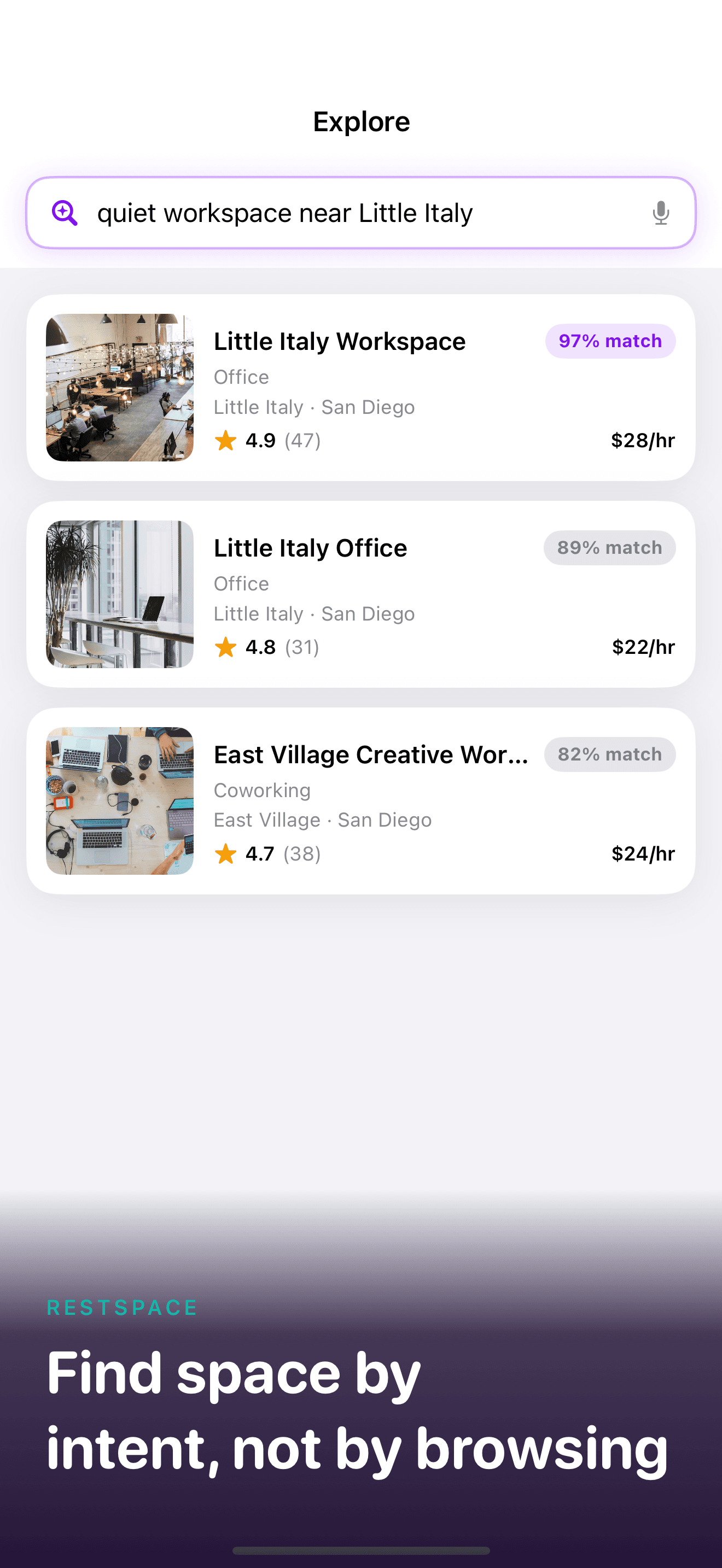Open the Little Italy Workspace listing card
The width and height of the screenshot is (722, 1568).
coord(361,387)
